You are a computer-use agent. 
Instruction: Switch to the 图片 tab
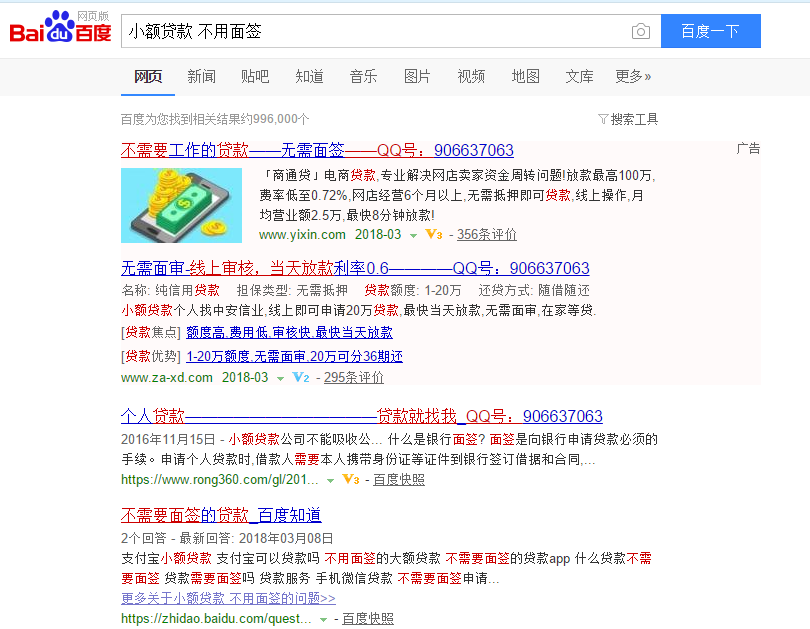[417, 76]
